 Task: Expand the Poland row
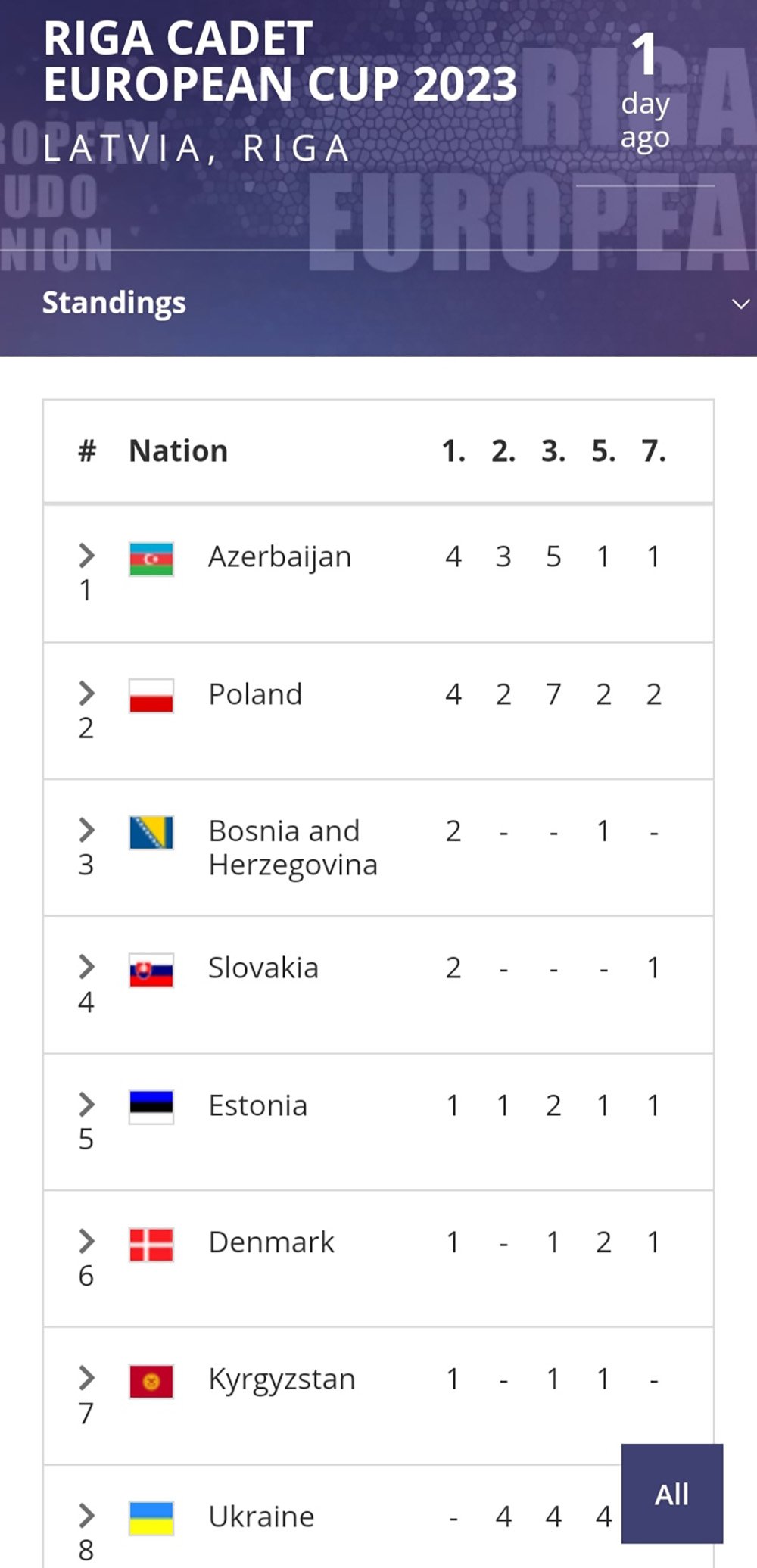[x=86, y=693]
